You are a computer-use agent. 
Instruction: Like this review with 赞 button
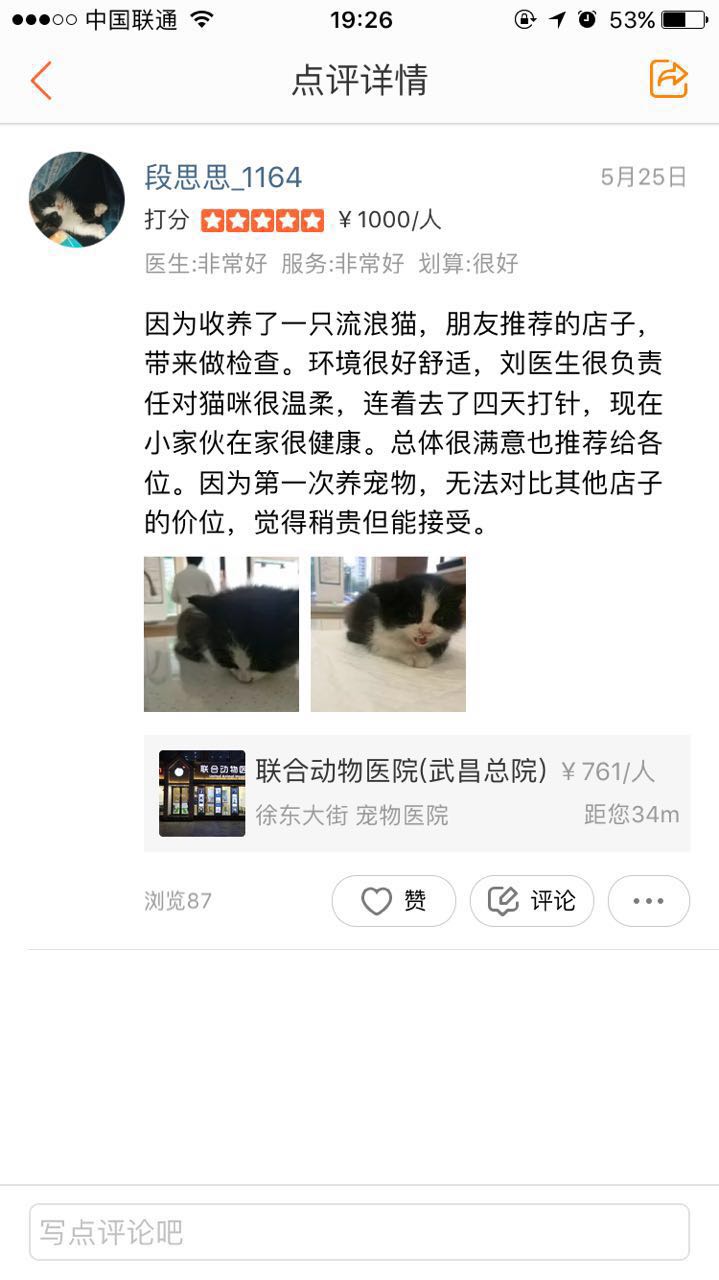click(x=394, y=901)
